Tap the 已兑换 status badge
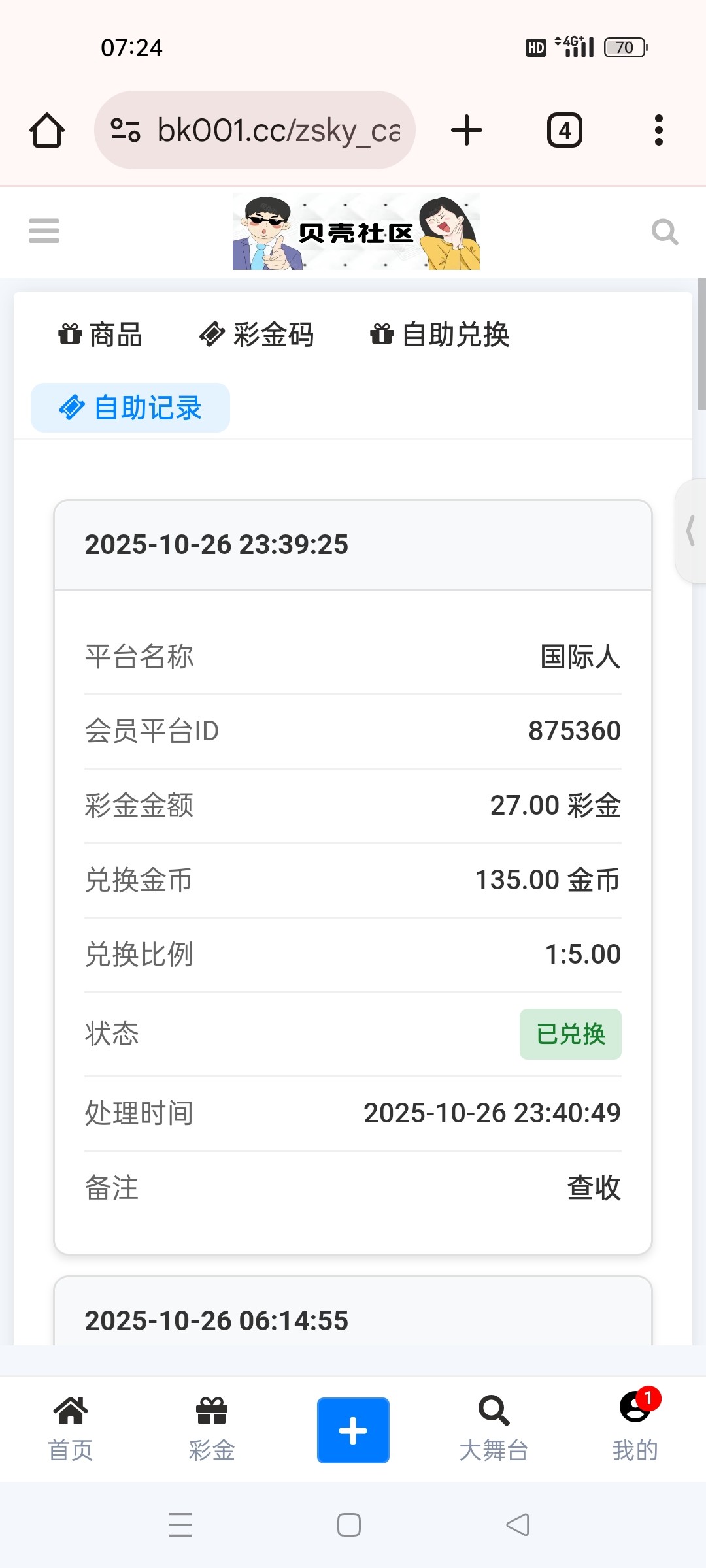Viewport: 706px width, 1568px height. click(x=570, y=1034)
